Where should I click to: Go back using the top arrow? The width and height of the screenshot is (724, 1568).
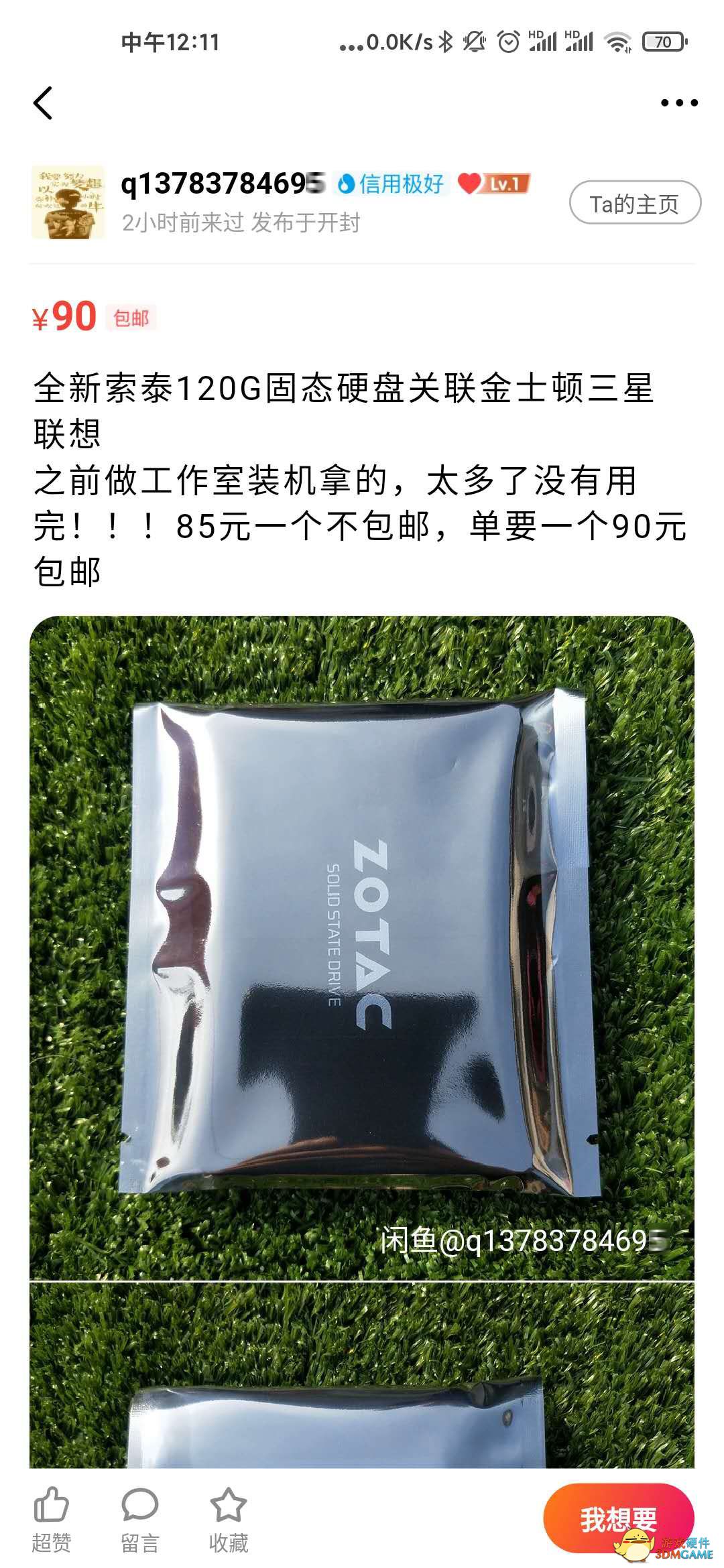(43, 103)
